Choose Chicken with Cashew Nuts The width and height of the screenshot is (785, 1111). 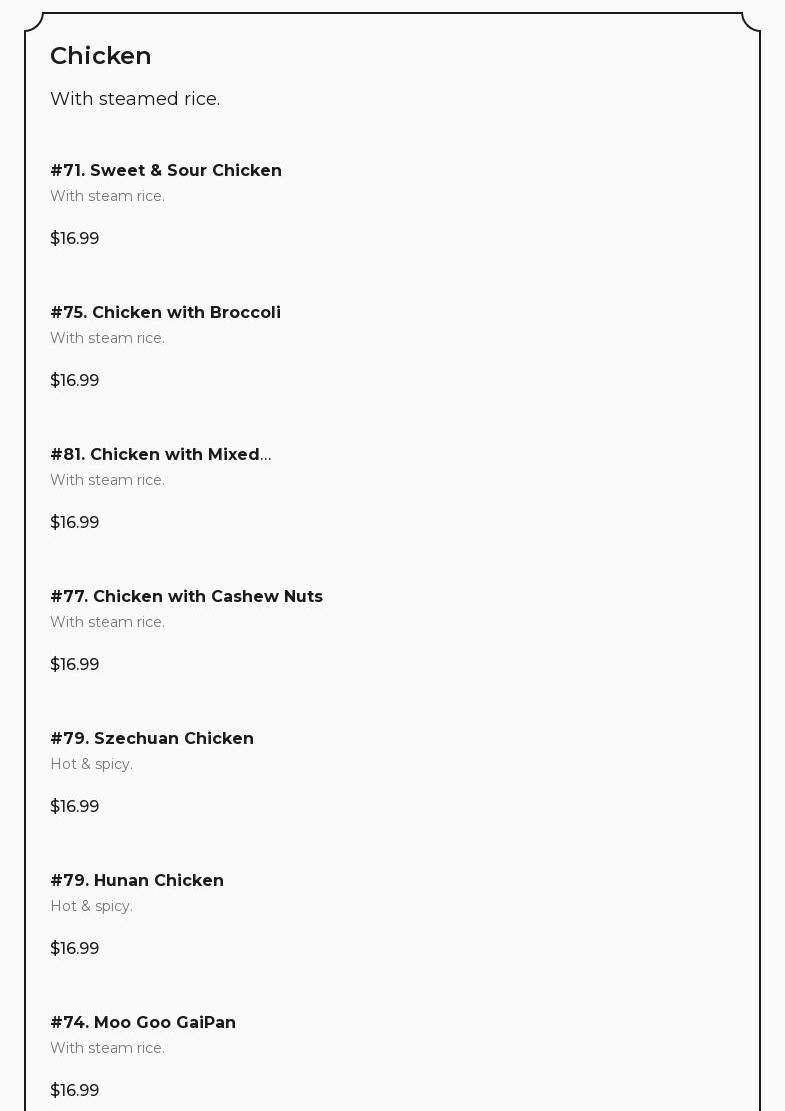[x=186, y=597]
